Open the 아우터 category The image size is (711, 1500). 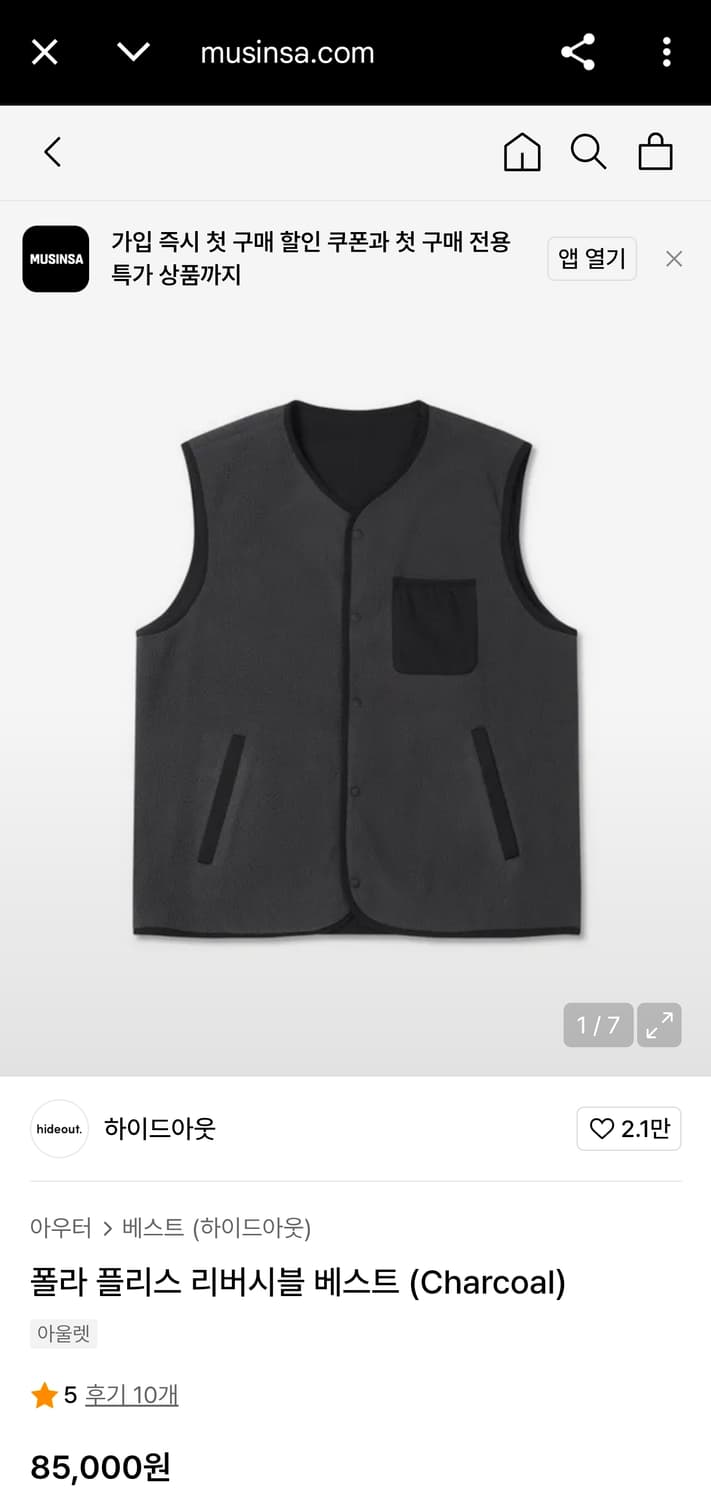60,1228
